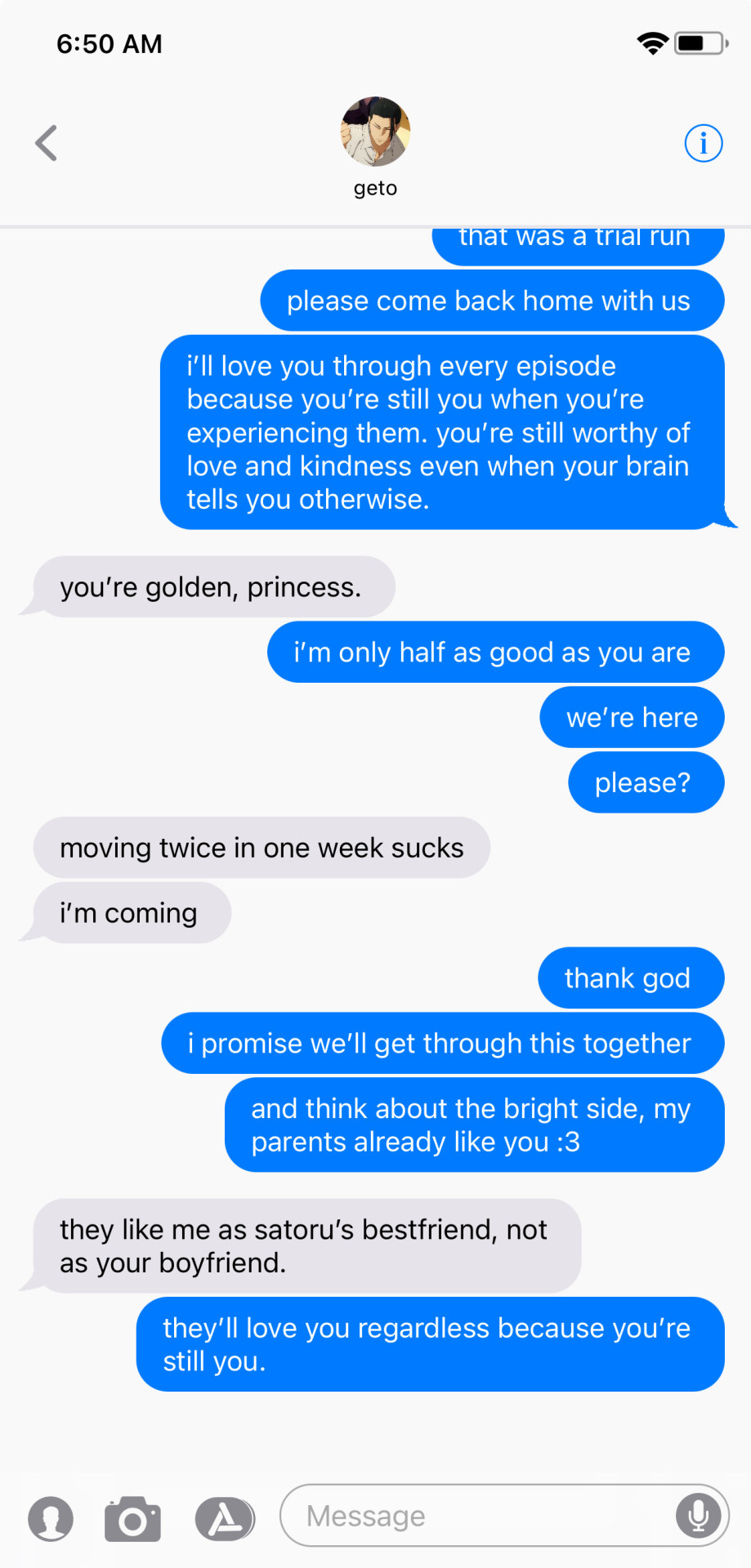Screen dimensions: 751x1568
Task: Open geto's contact profile picture
Action: click(375, 131)
